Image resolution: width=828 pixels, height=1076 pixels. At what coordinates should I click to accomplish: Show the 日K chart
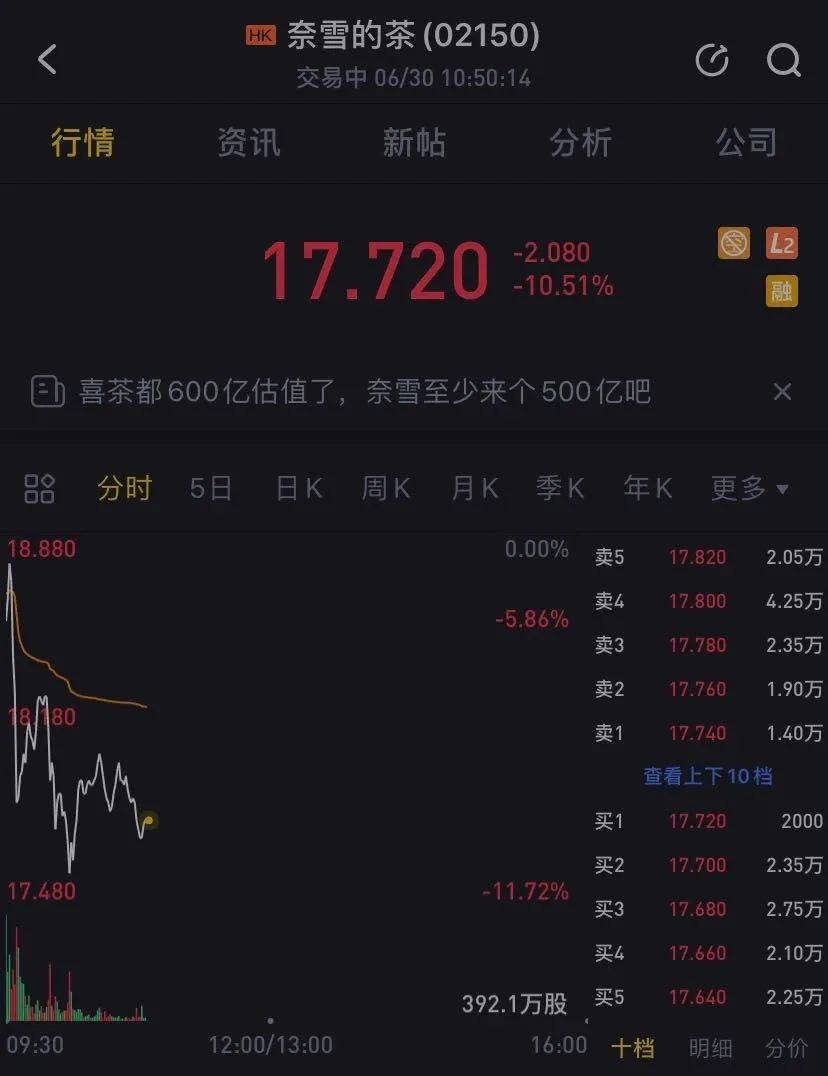click(299, 488)
